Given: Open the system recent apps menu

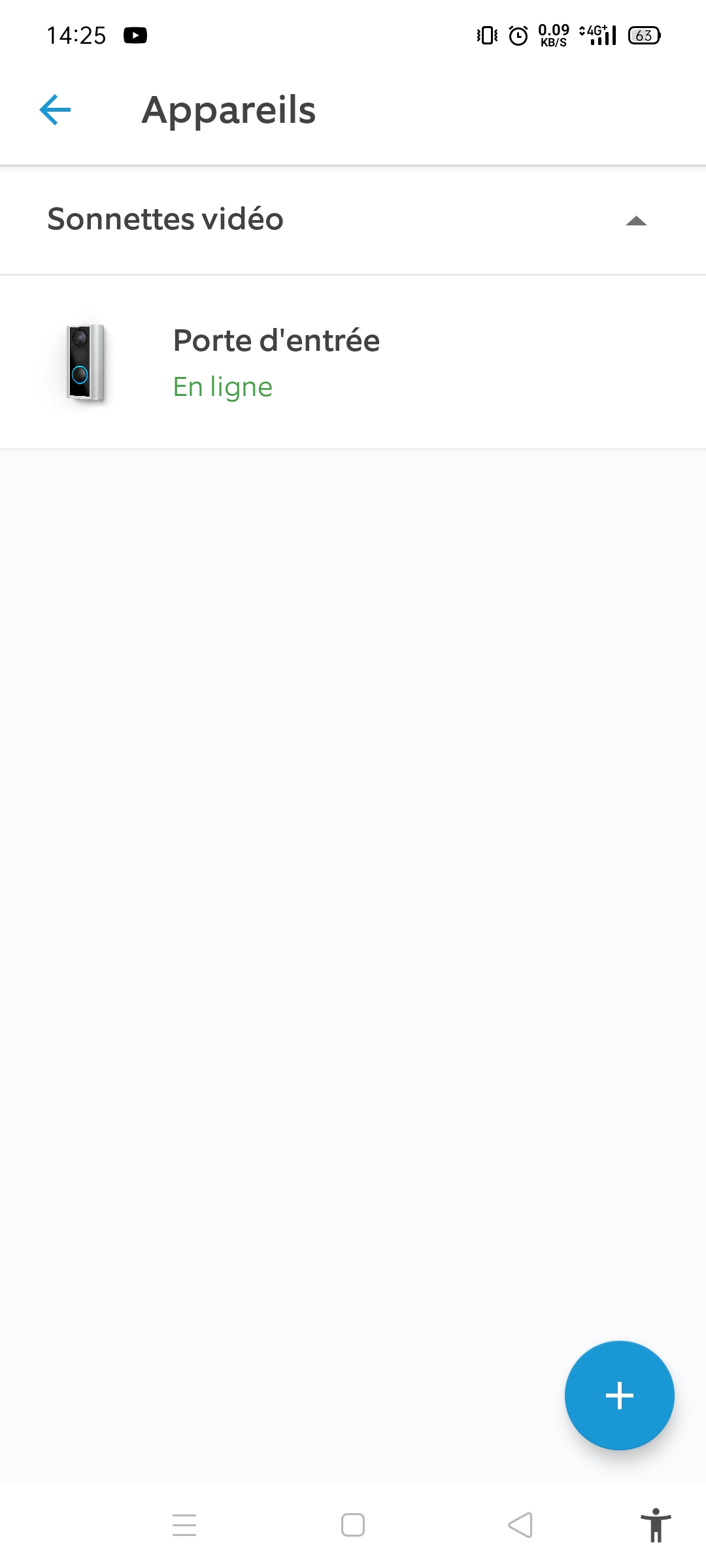Looking at the screenshot, I should (184, 1526).
